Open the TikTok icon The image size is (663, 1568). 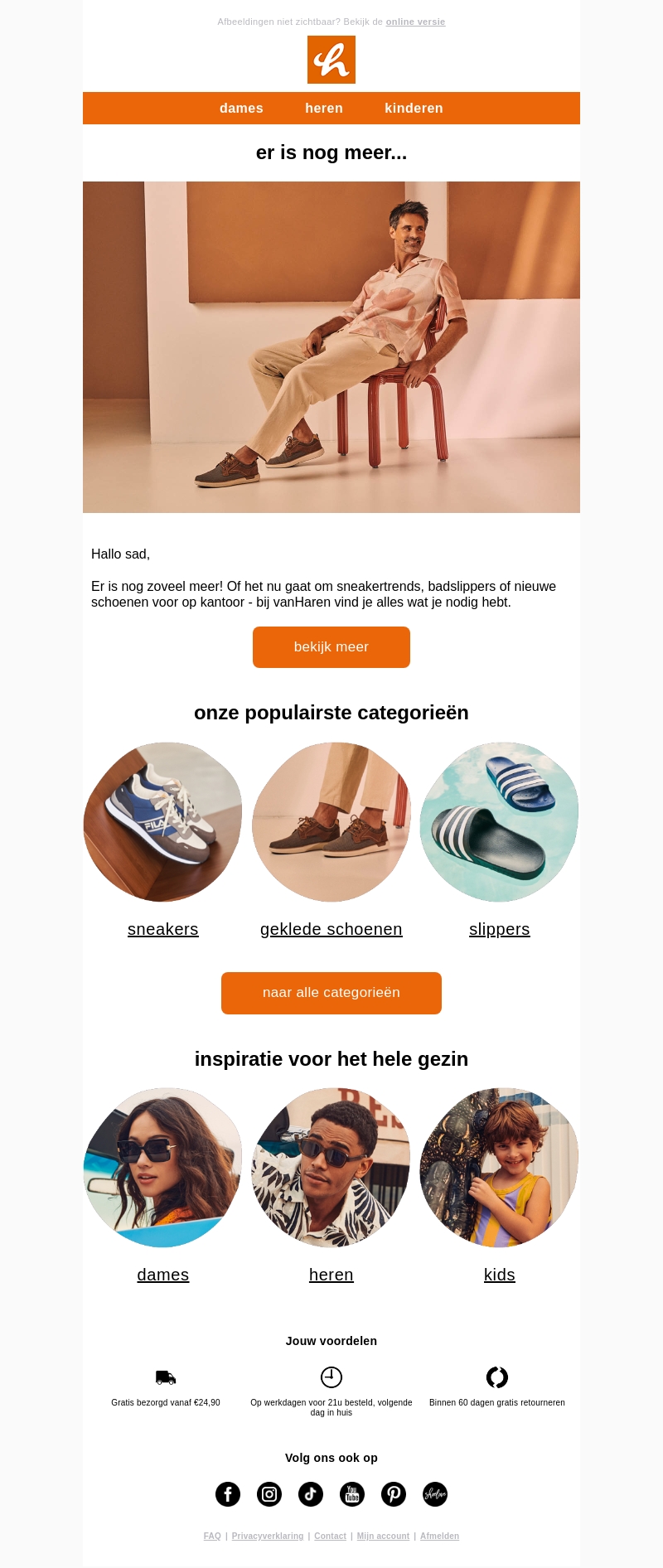311,1494
